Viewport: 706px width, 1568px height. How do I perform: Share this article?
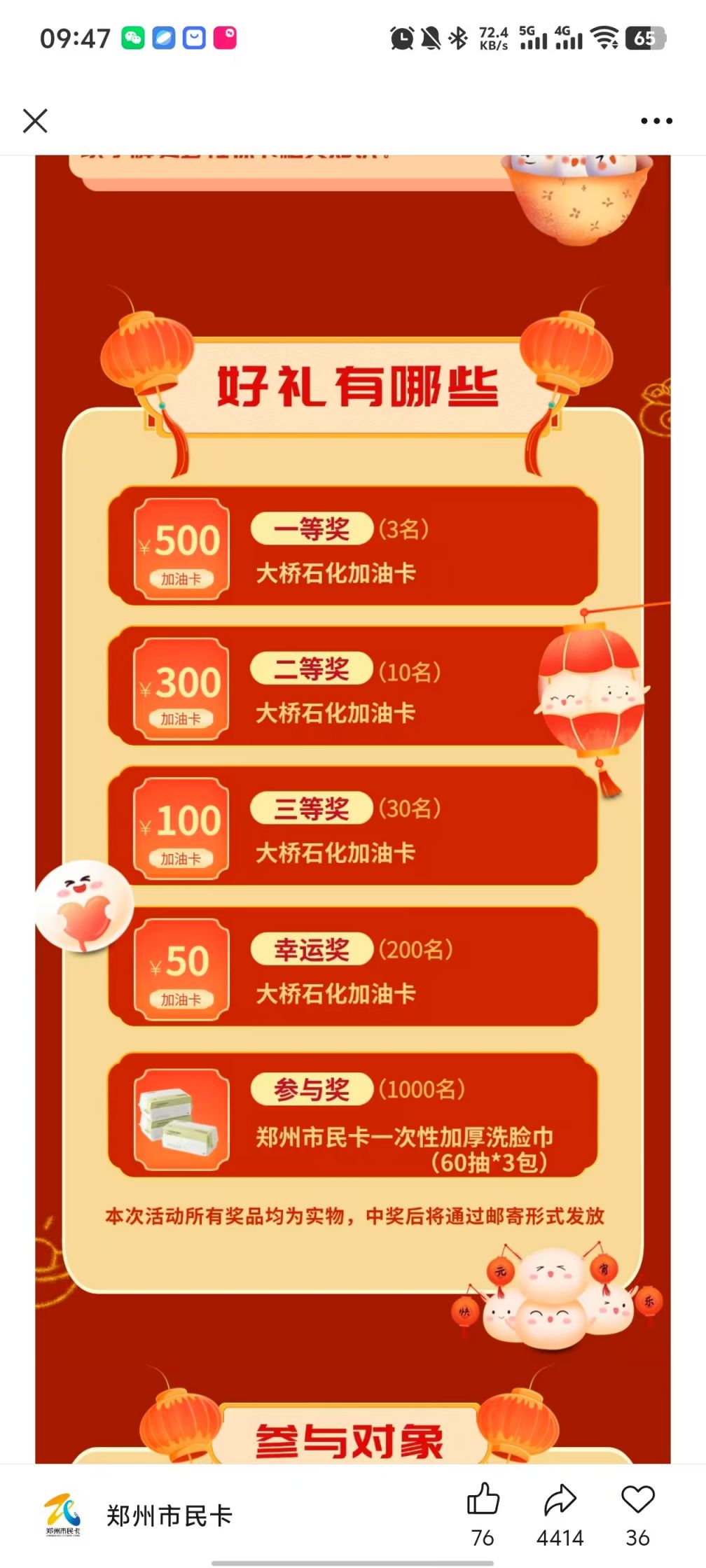pyautogui.click(x=560, y=1499)
